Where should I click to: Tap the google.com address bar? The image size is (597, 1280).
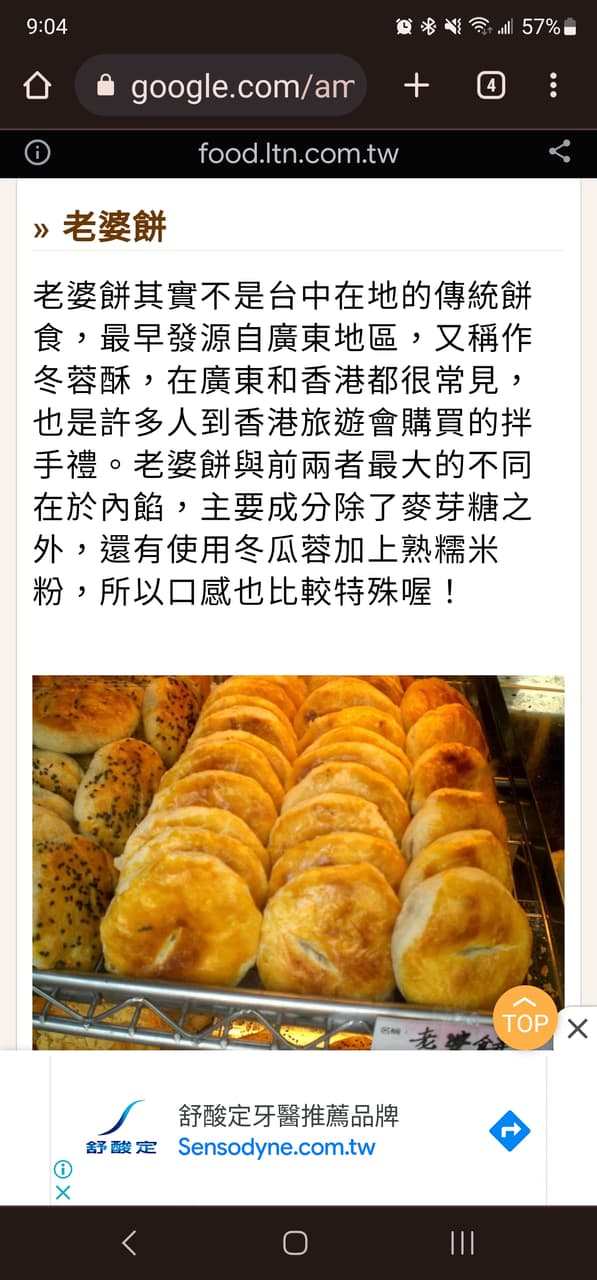pos(221,86)
